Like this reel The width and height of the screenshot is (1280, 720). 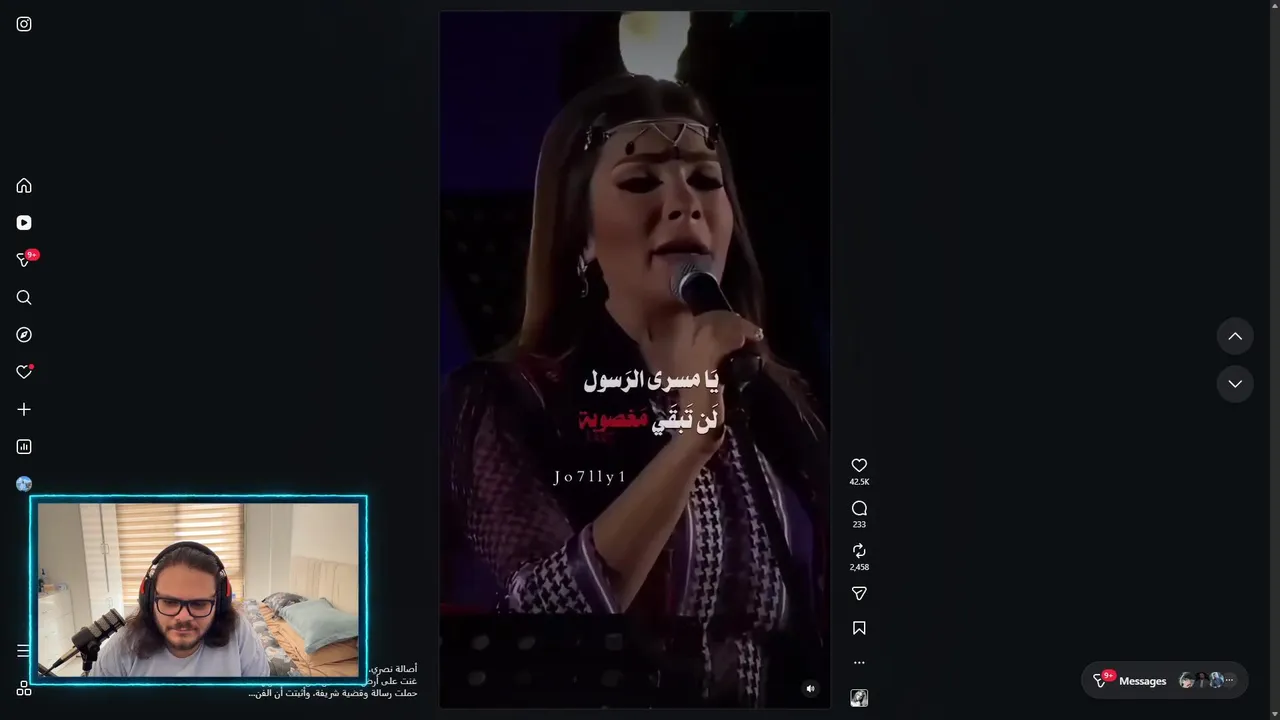pos(859,466)
